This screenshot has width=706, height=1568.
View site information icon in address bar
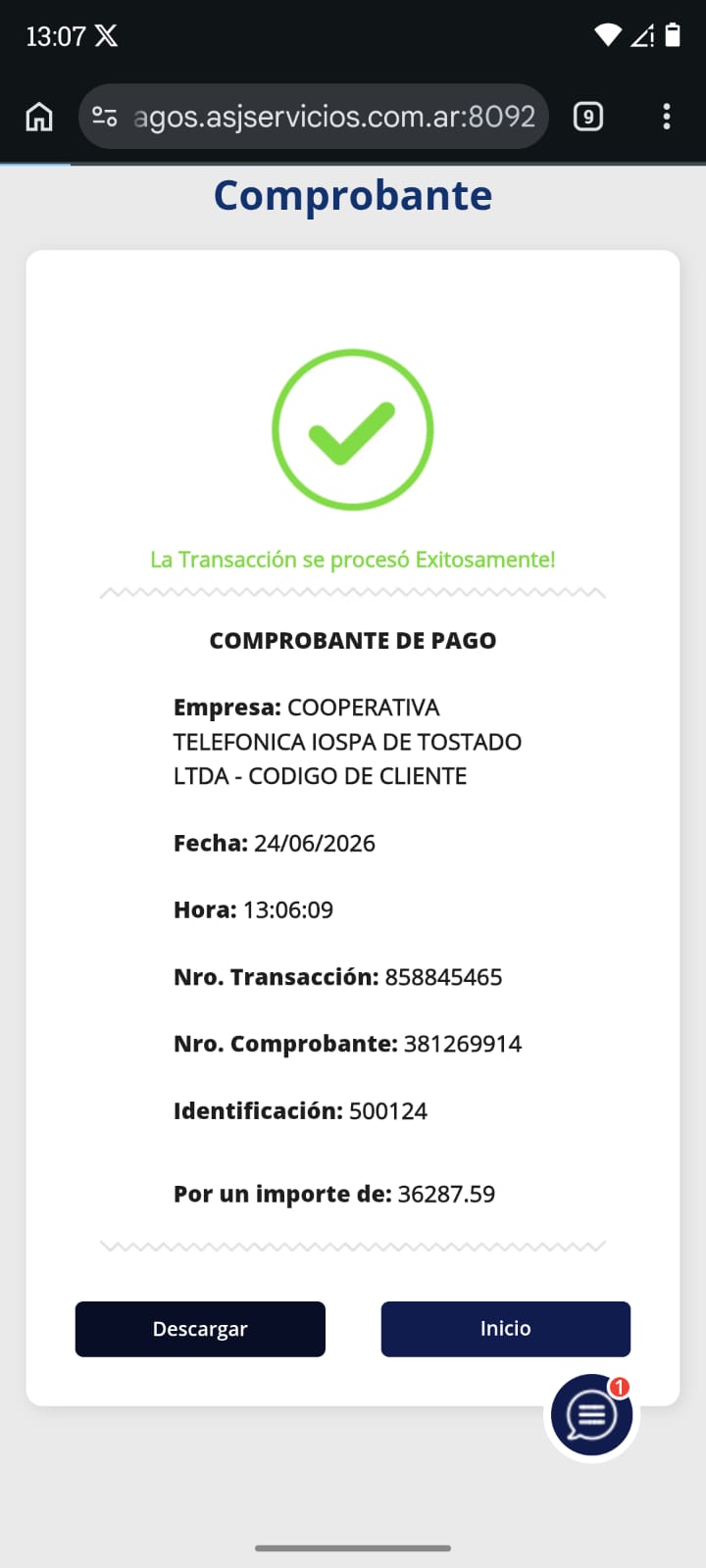point(105,117)
